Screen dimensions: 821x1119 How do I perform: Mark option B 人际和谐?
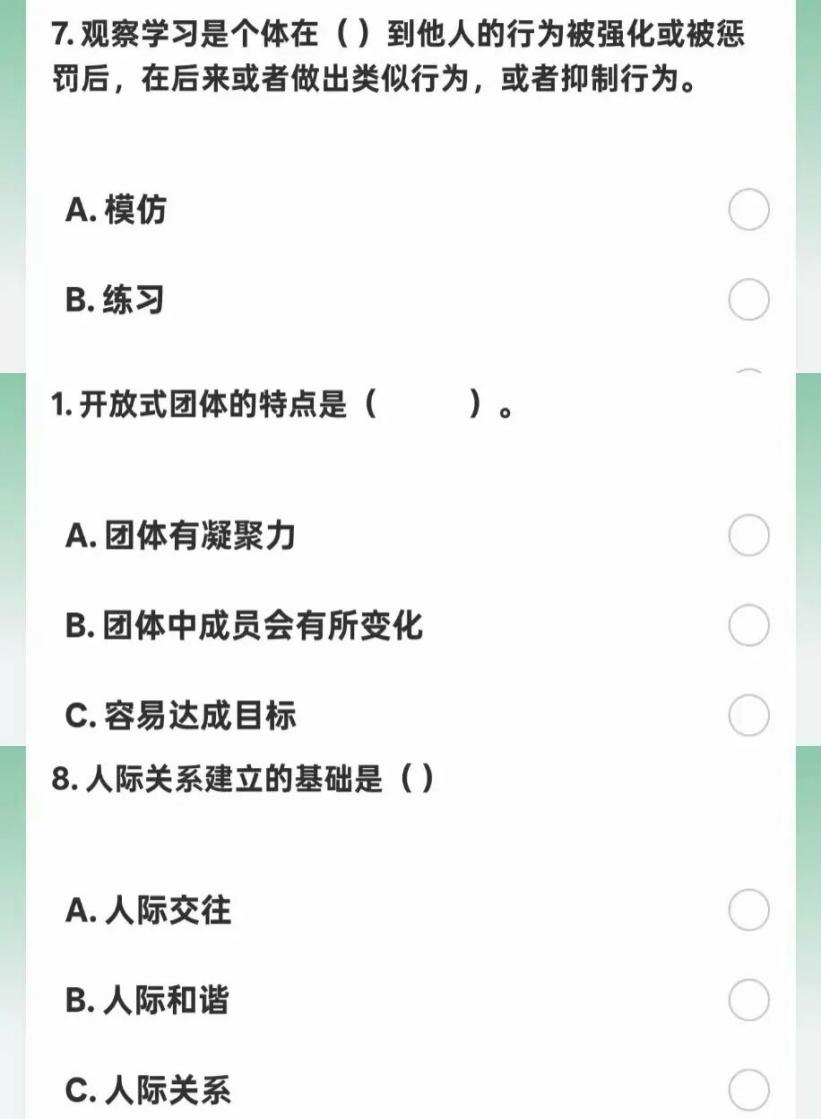[x=748, y=1000]
